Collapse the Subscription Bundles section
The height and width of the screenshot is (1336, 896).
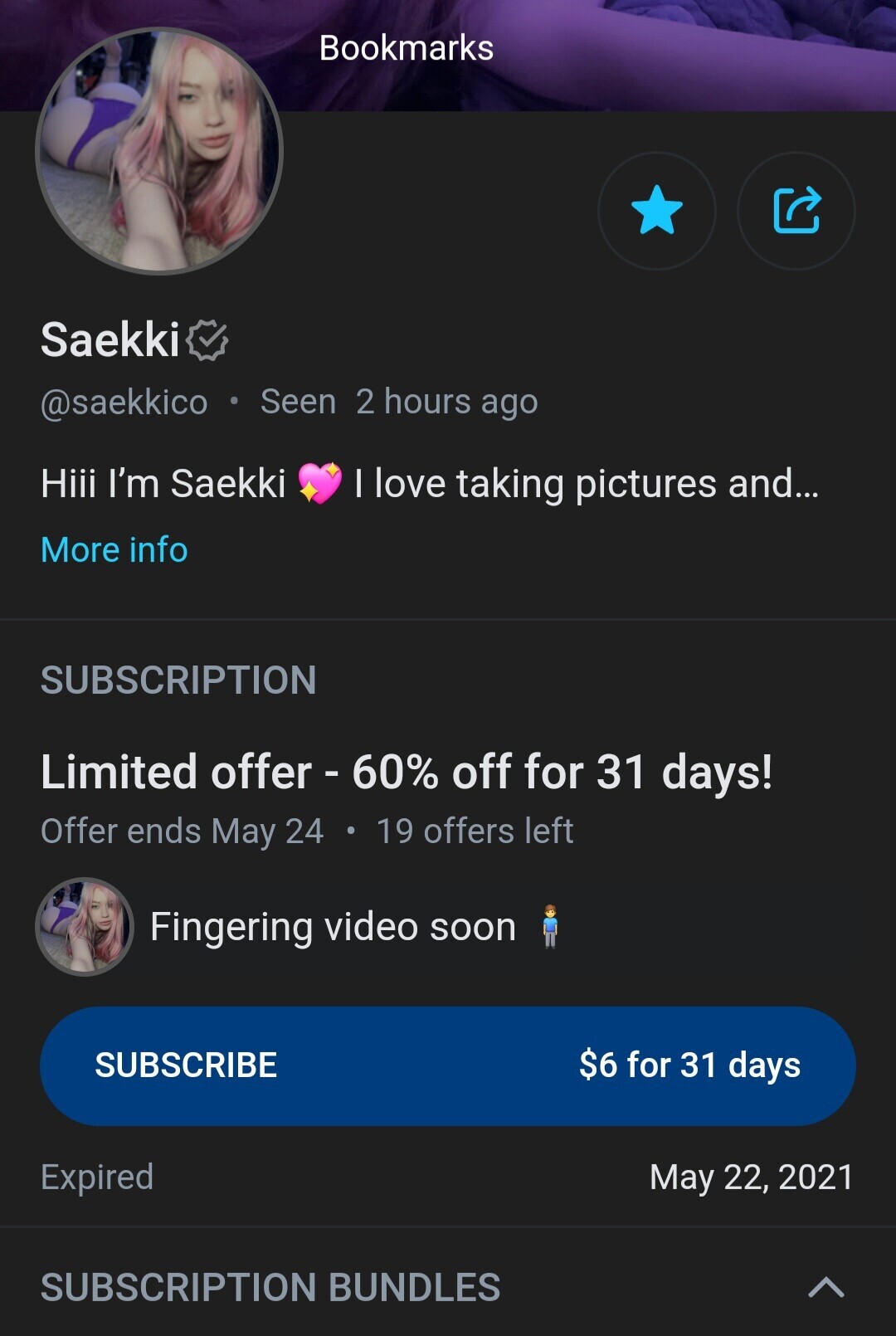[x=825, y=1287]
